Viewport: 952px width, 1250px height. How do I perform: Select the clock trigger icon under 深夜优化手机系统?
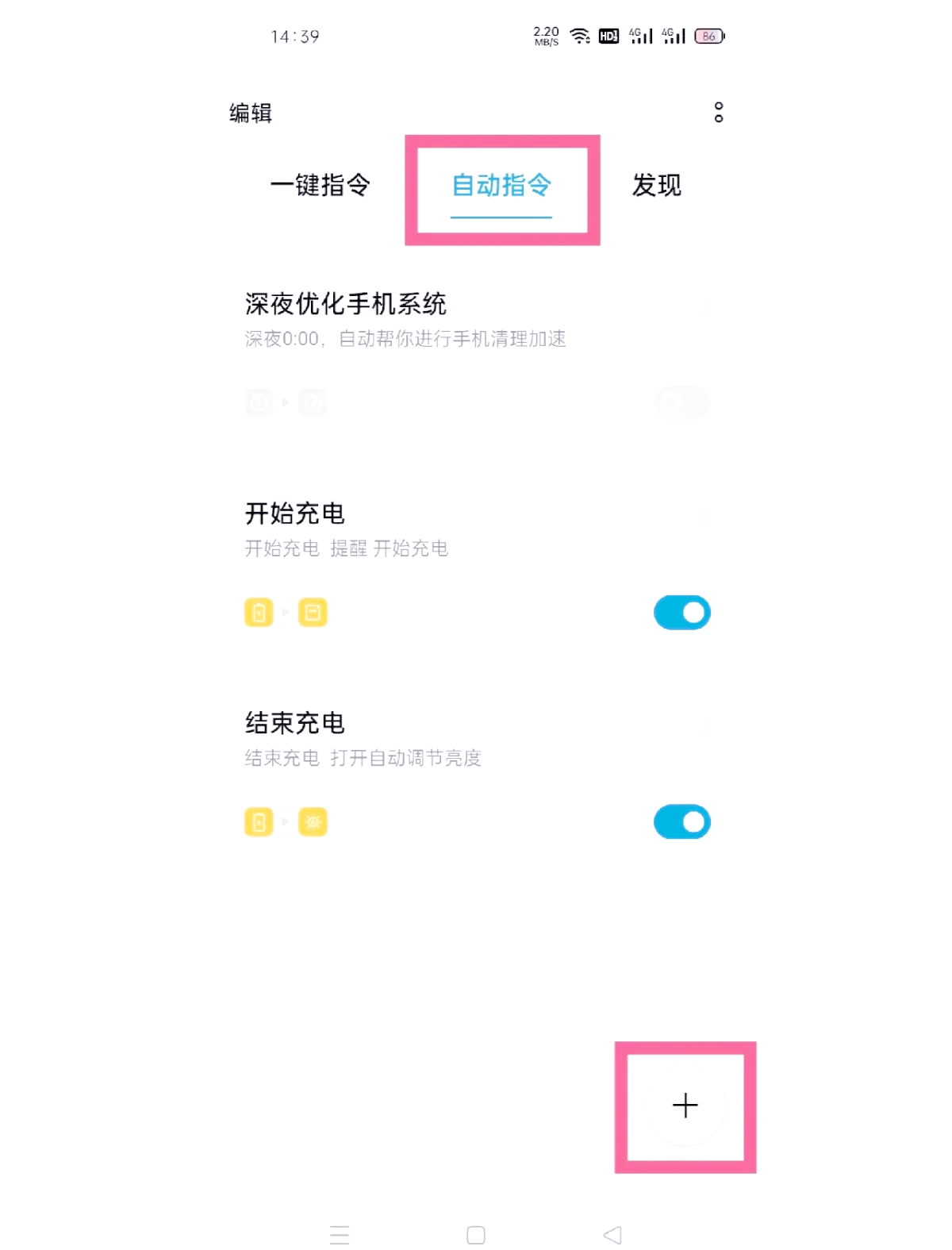[258, 402]
